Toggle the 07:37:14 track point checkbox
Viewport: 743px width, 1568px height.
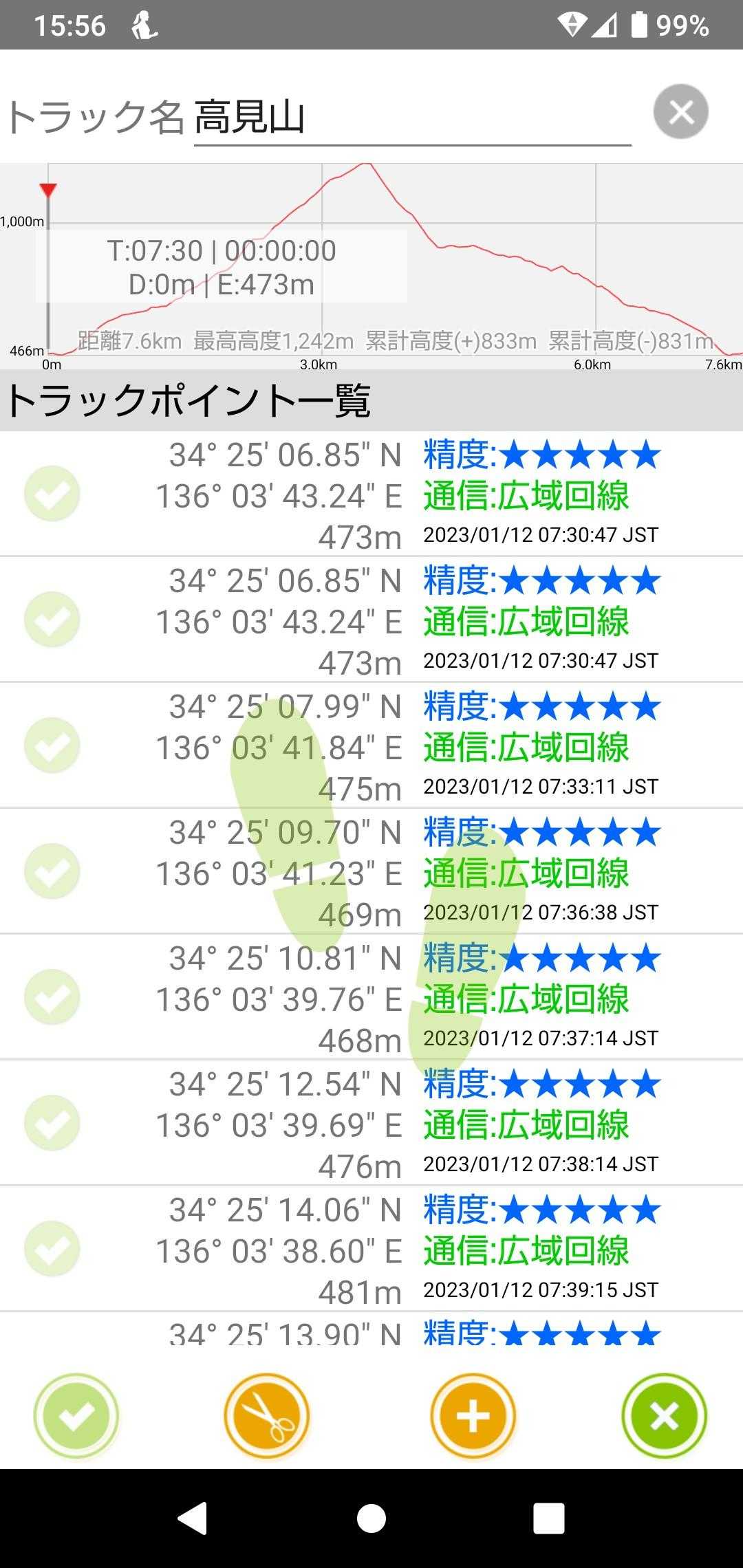coord(52,997)
